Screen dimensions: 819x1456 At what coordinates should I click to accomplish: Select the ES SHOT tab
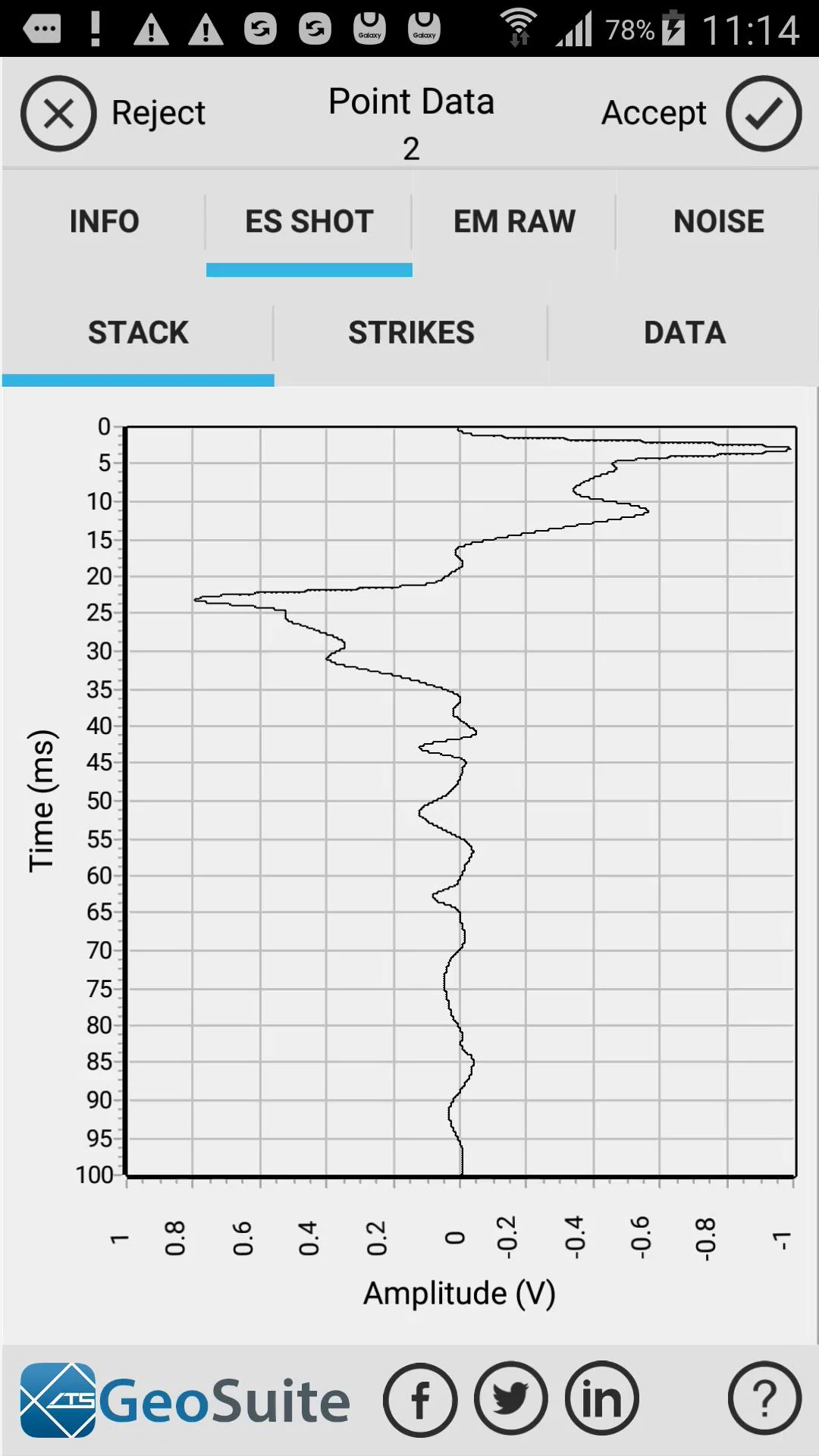click(x=309, y=221)
